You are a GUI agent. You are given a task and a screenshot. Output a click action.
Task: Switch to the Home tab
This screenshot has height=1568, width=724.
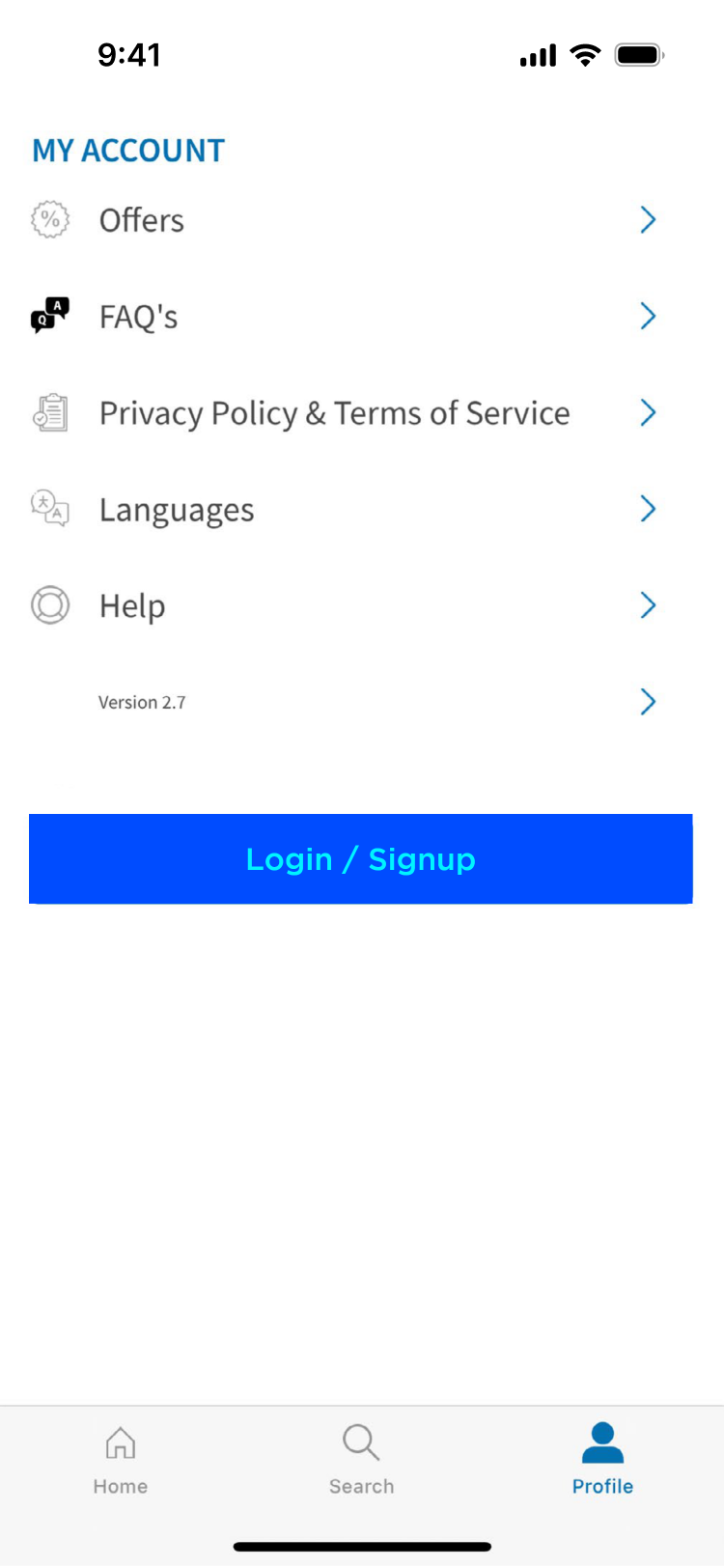pos(121,1459)
